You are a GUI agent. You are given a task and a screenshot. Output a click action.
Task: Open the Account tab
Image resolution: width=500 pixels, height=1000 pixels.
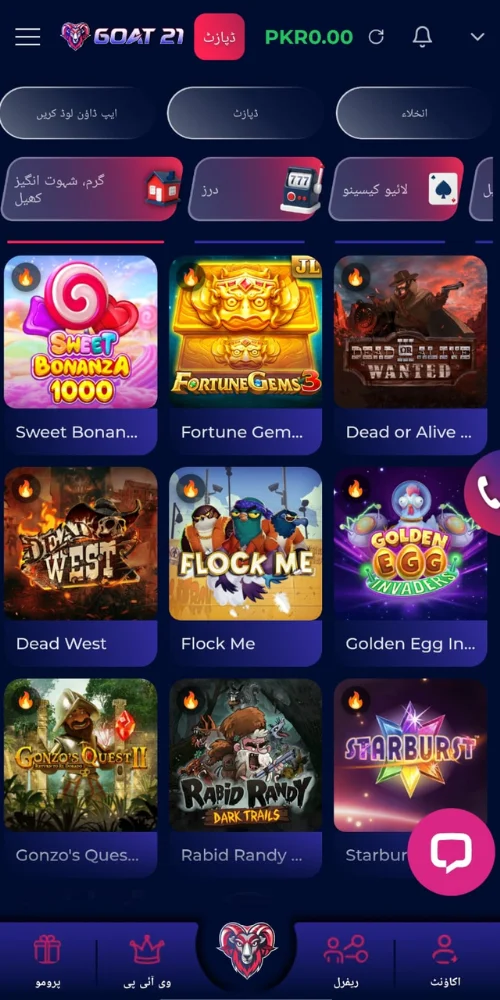[x=446, y=961]
